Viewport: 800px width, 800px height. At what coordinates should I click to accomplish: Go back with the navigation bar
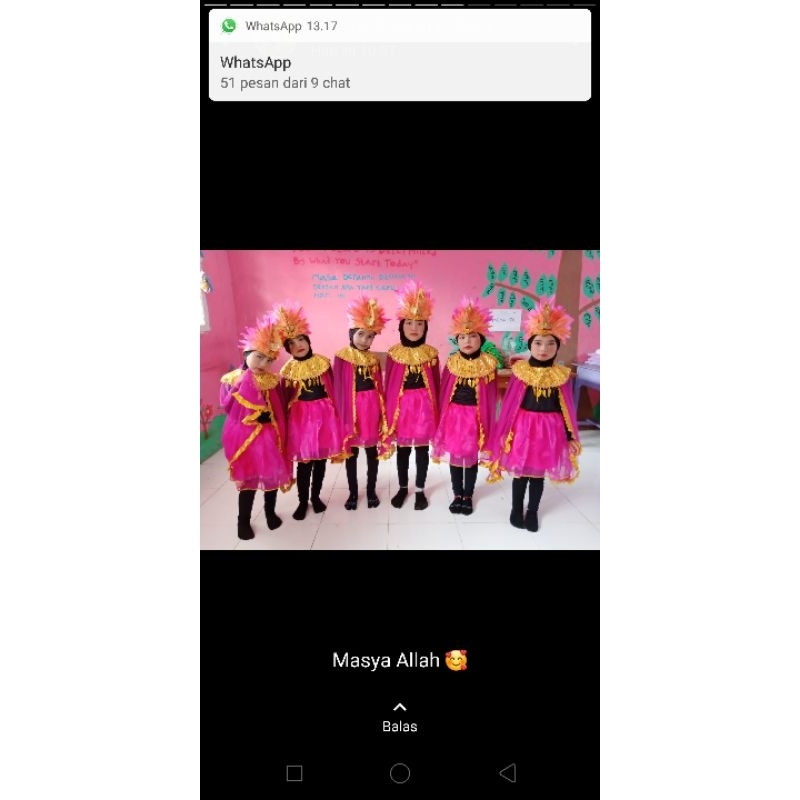pos(507,772)
